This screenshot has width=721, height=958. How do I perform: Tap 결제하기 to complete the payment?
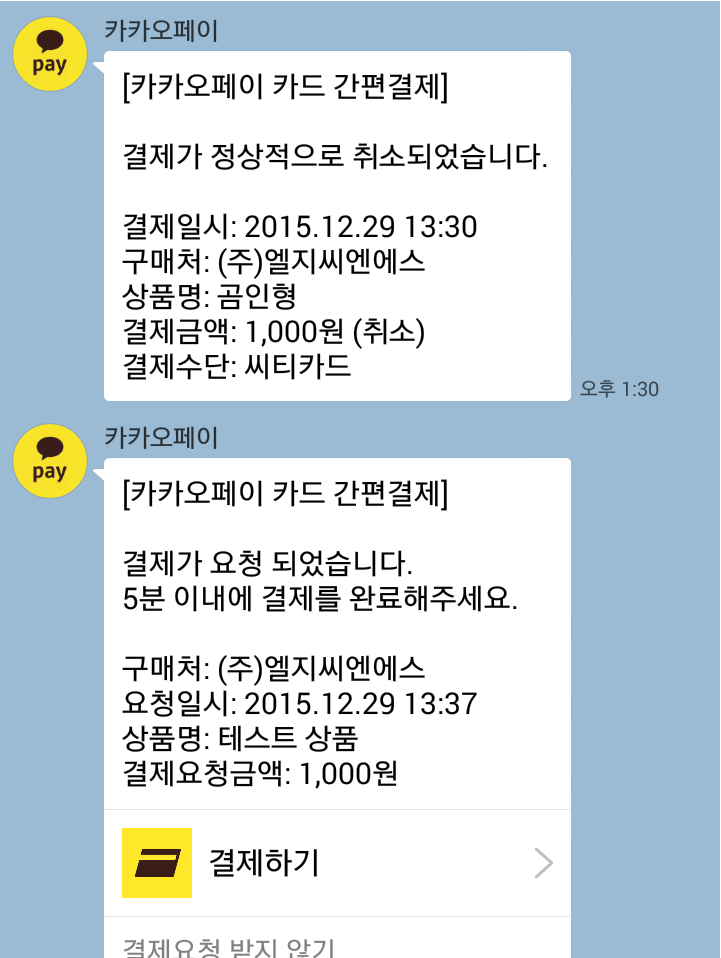tap(337, 862)
